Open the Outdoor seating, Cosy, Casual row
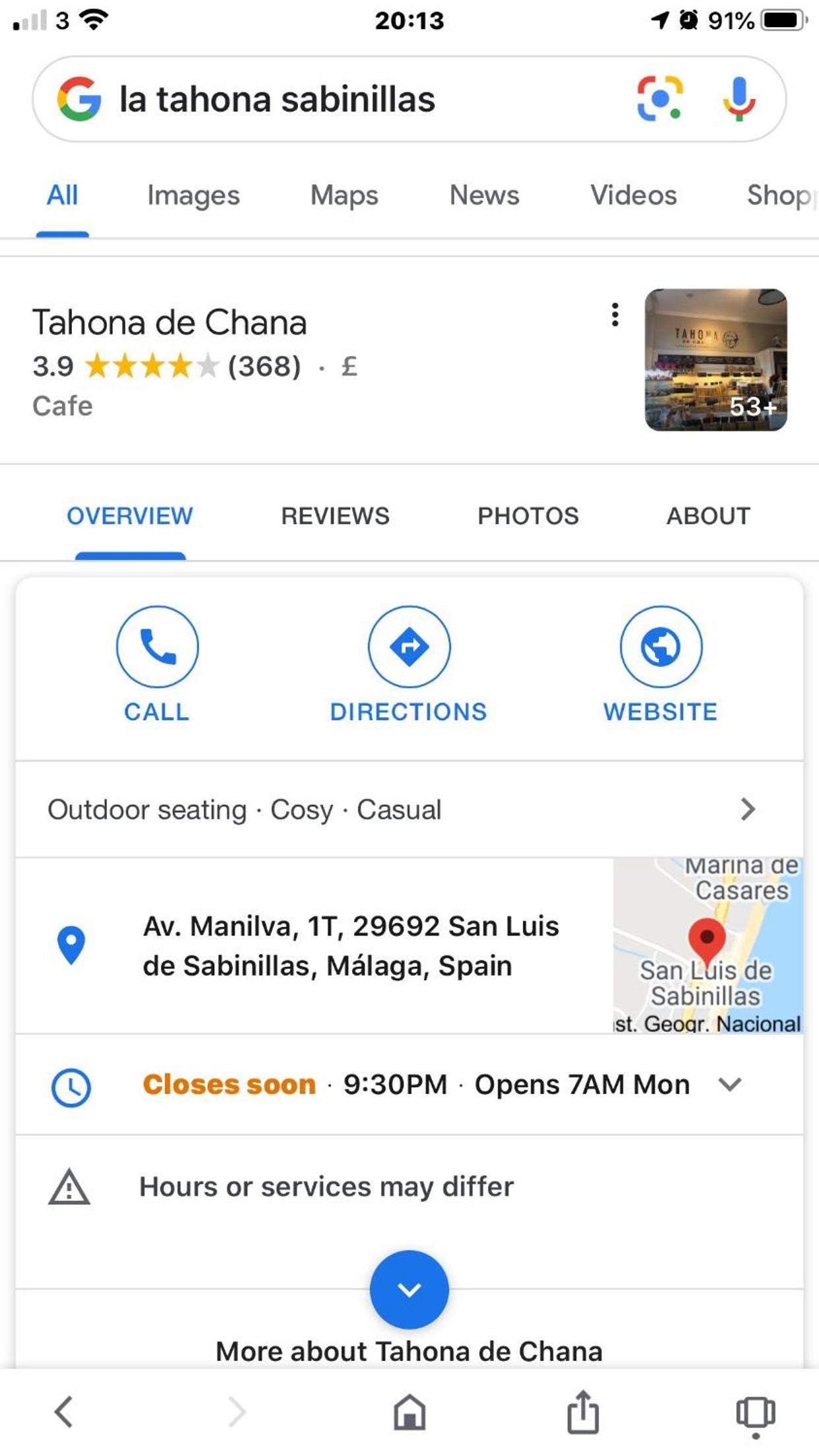 click(x=409, y=809)
